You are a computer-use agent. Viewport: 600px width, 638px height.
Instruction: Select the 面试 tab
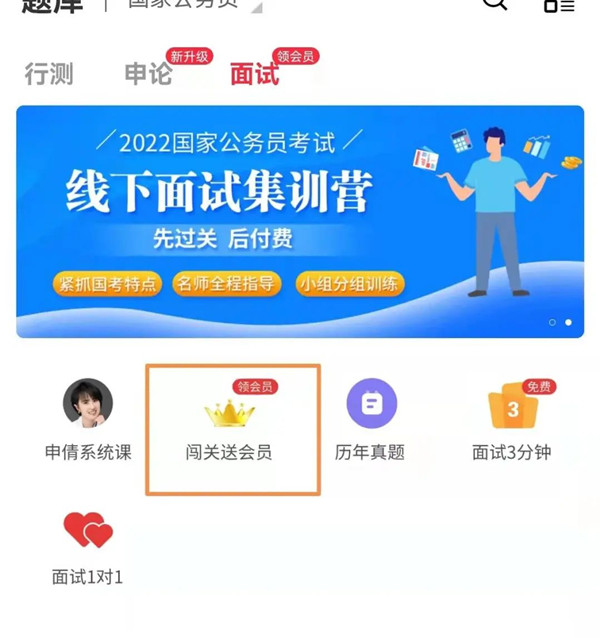coord(254,74)
